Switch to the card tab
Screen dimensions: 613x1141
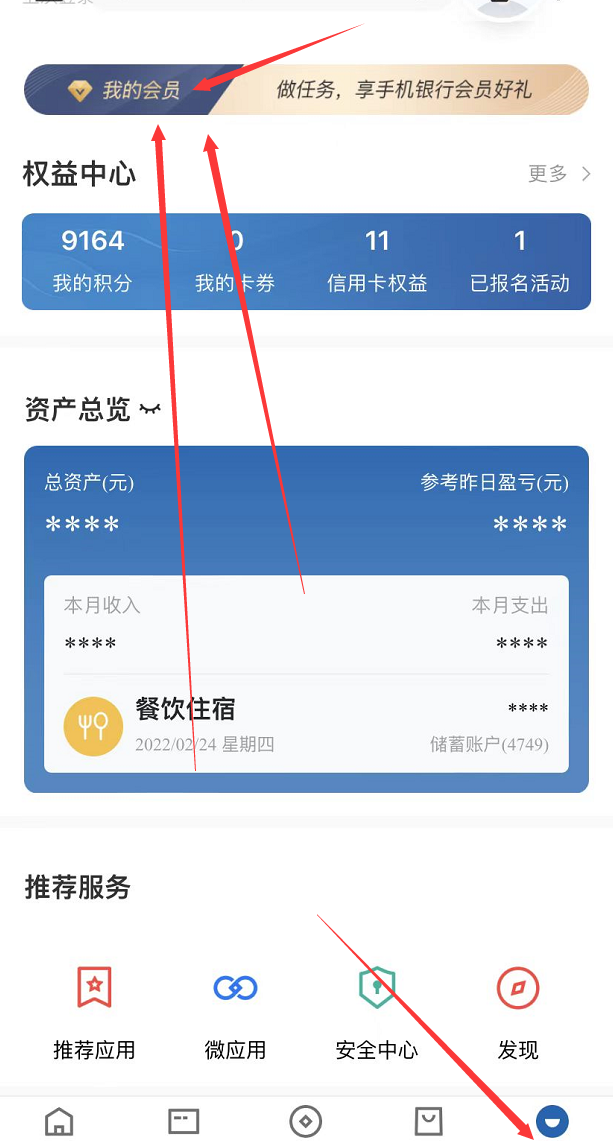coord(183,1121)
